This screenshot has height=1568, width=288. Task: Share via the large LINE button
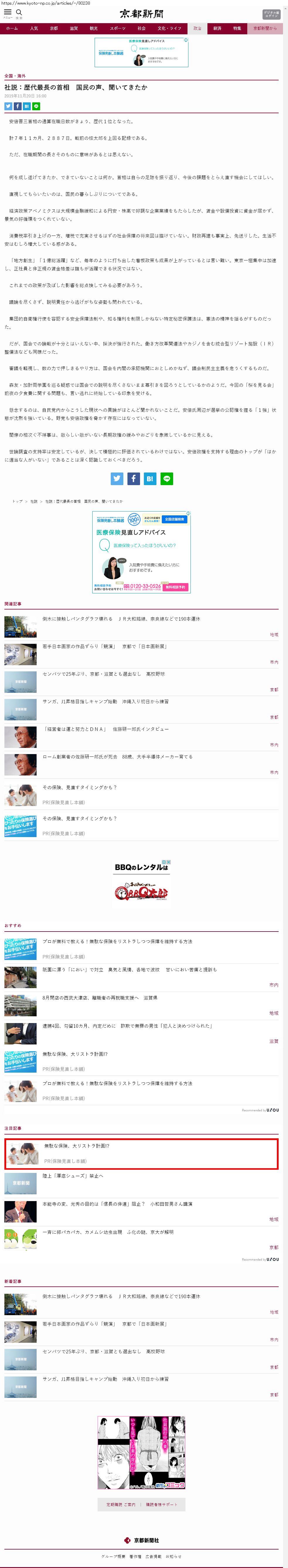(x=166, y=478)
